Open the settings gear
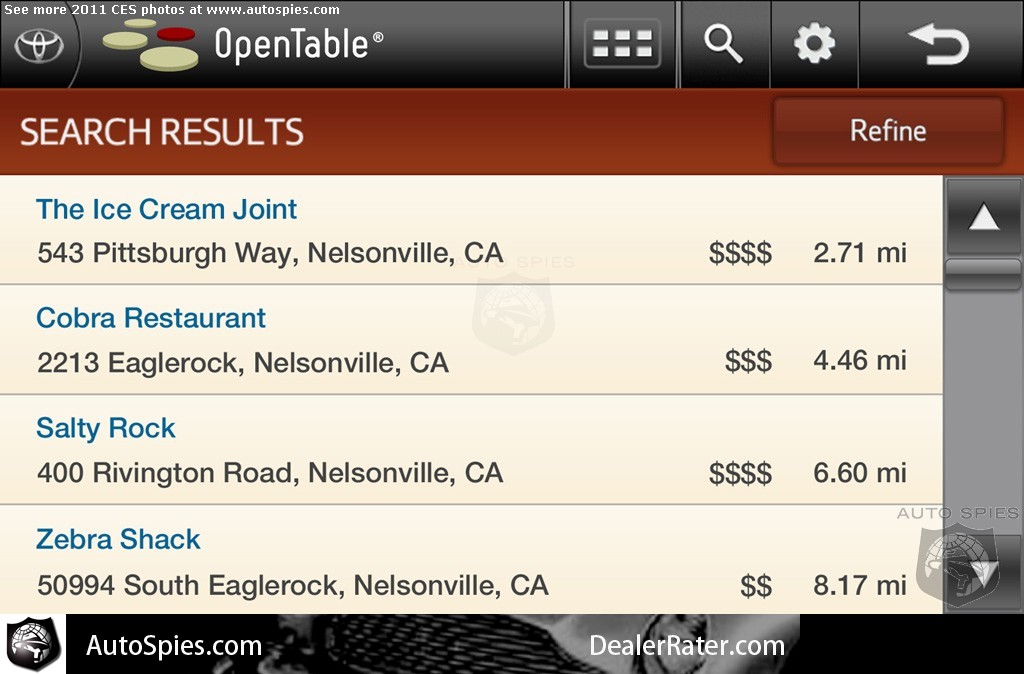The height and width of the screenshot is (674, 1024). pos(814,44)
